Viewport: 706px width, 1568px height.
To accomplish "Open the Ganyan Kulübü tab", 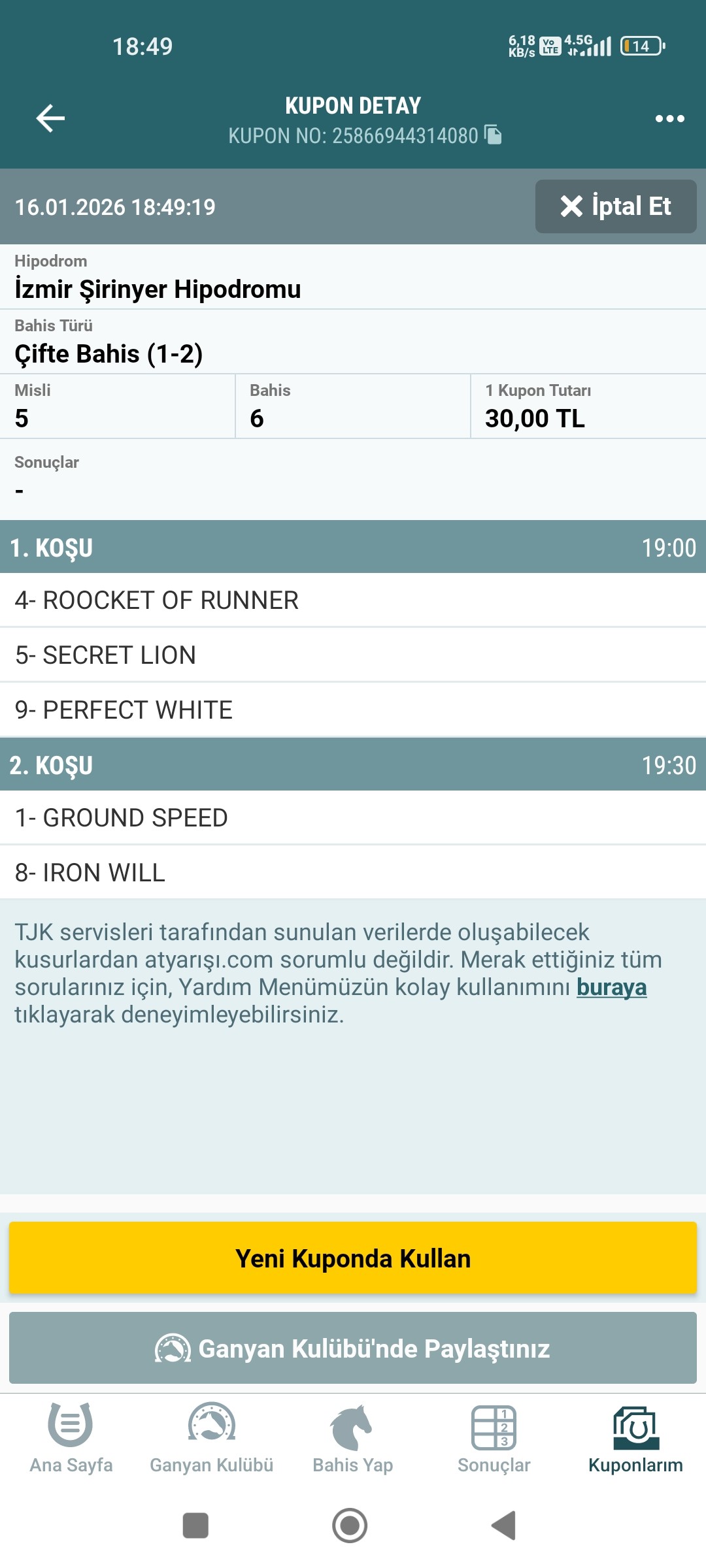I will (x=211, y=1438).
